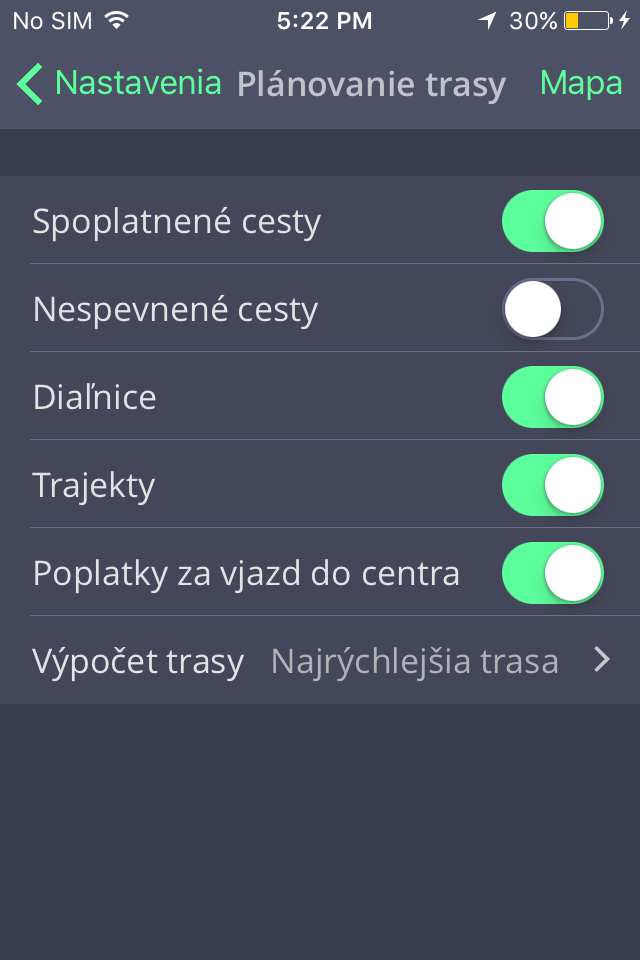The height and width of the screenshot is (960, 640).
Task: Turn off the Diaľnice toggle
Action: click(552, 397)
